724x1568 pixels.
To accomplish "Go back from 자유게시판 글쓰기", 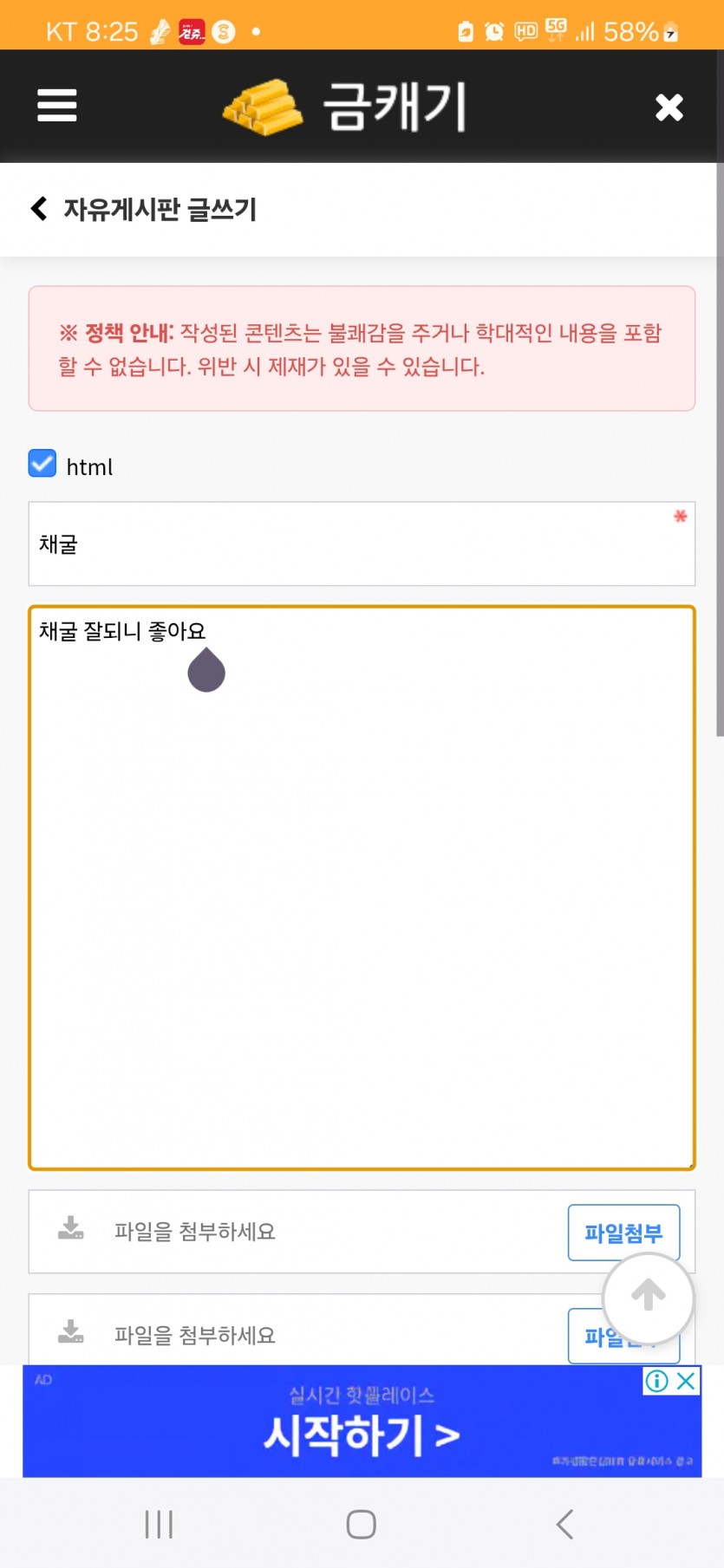I will (x=39, y=208).
